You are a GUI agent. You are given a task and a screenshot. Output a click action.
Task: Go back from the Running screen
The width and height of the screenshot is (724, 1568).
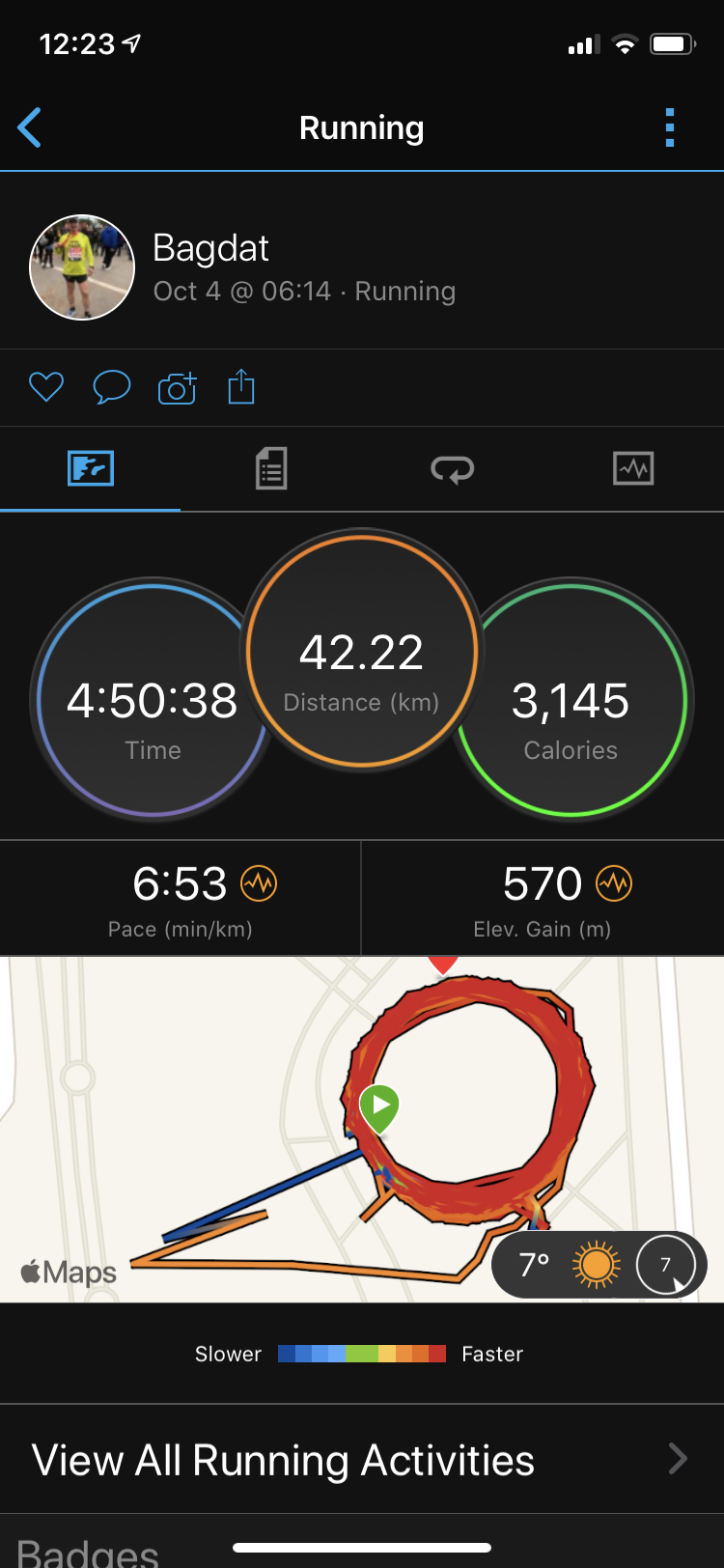pos(30,127)
